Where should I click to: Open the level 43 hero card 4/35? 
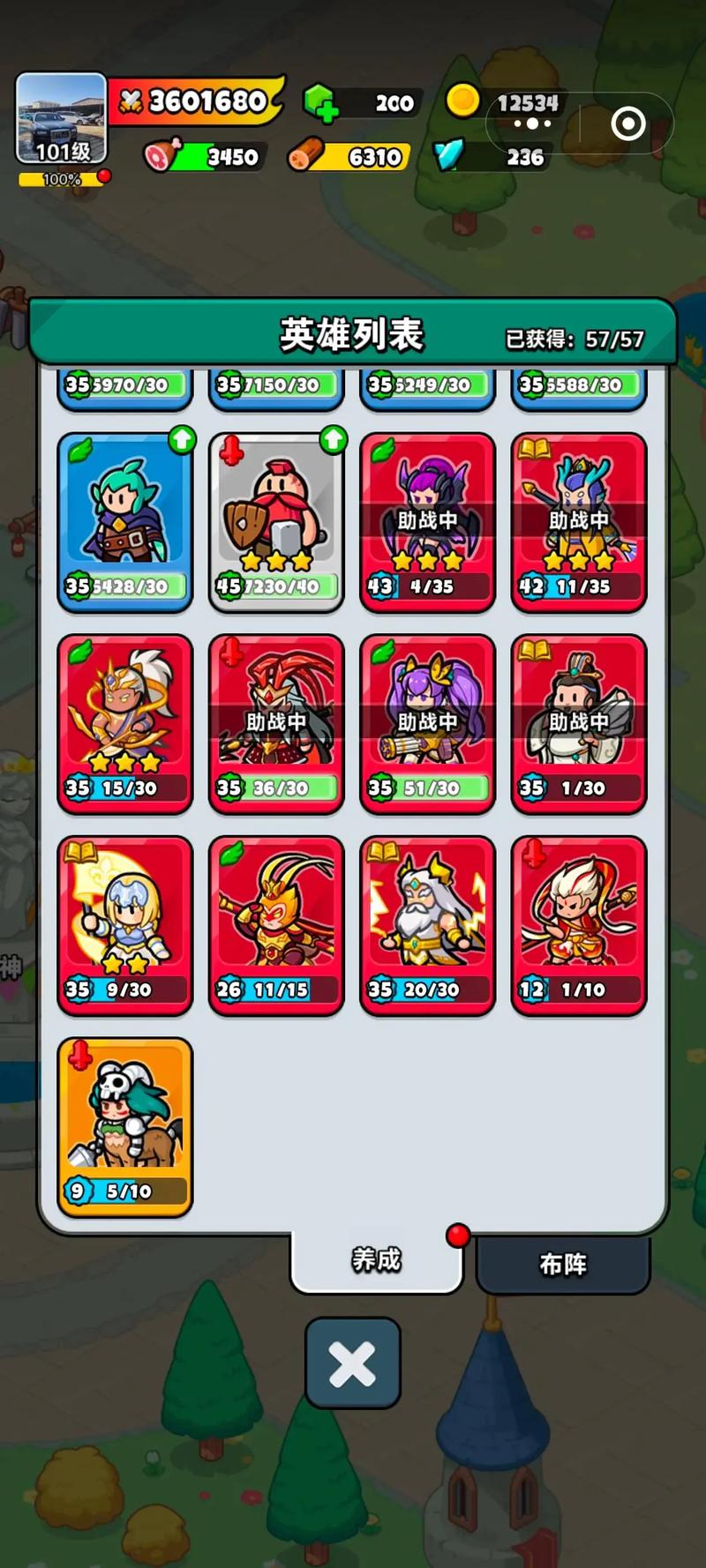tap(427, 521)
